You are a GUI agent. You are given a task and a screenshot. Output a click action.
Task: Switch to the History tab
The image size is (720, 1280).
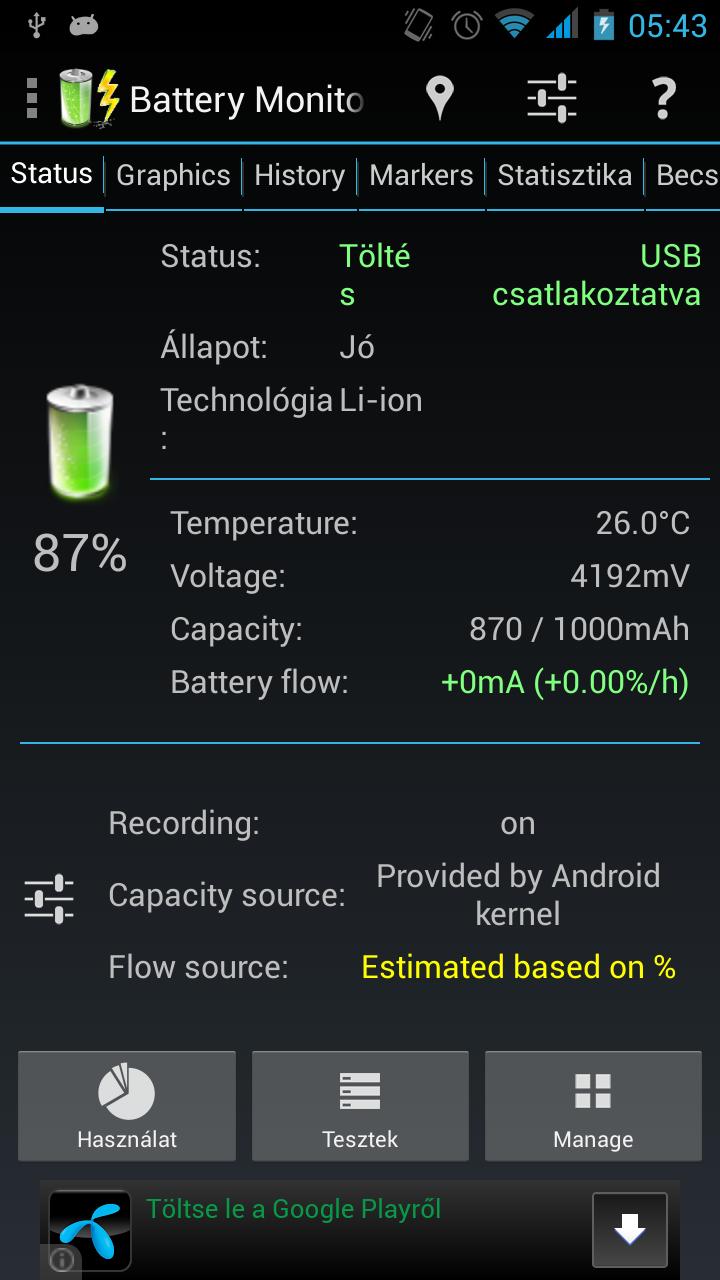[299, 176]
